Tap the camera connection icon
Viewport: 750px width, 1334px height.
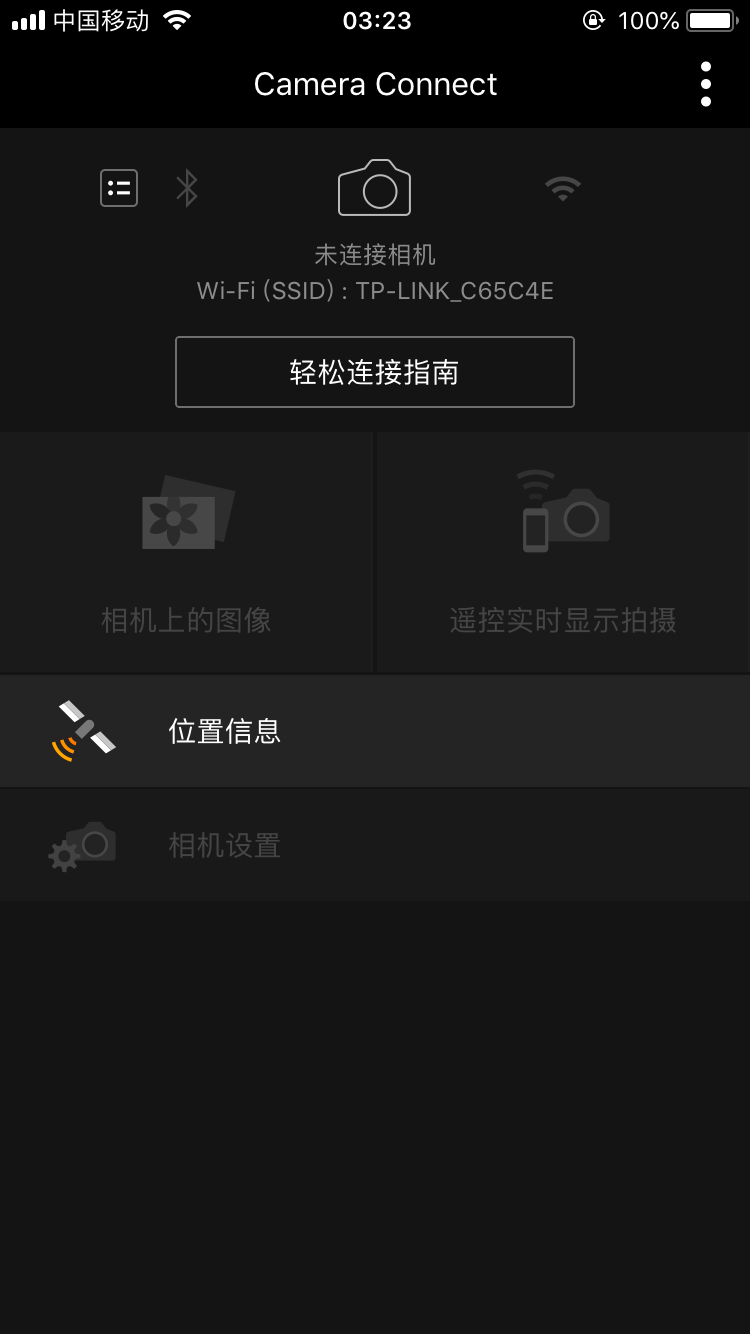pos(375,187)
